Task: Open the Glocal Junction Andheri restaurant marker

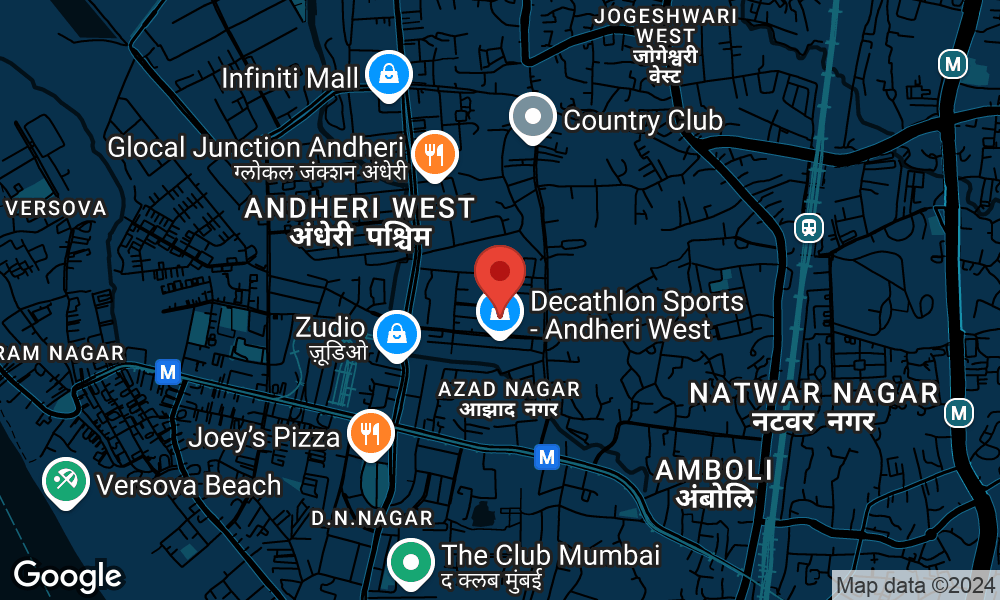Action: point(434,154)
